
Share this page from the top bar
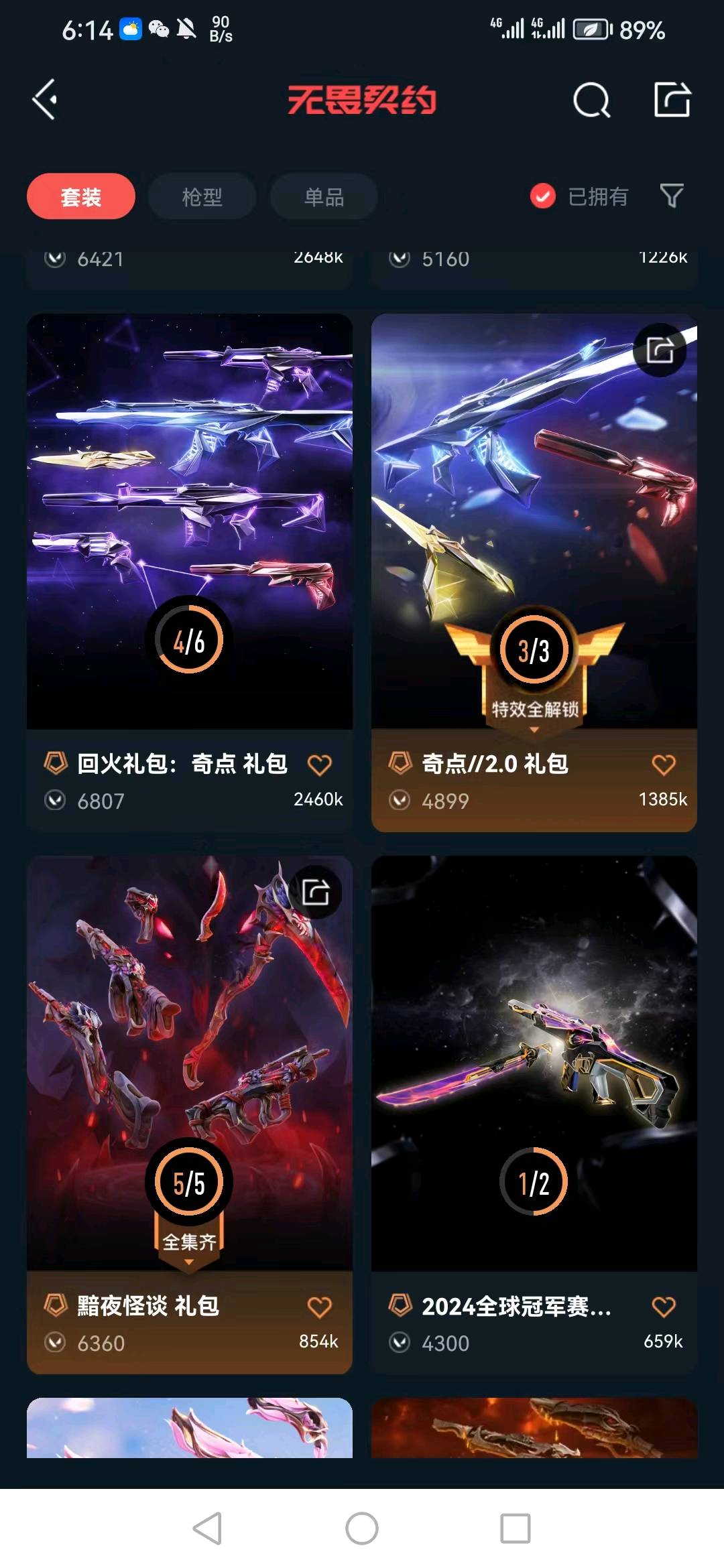pos(672,100)
